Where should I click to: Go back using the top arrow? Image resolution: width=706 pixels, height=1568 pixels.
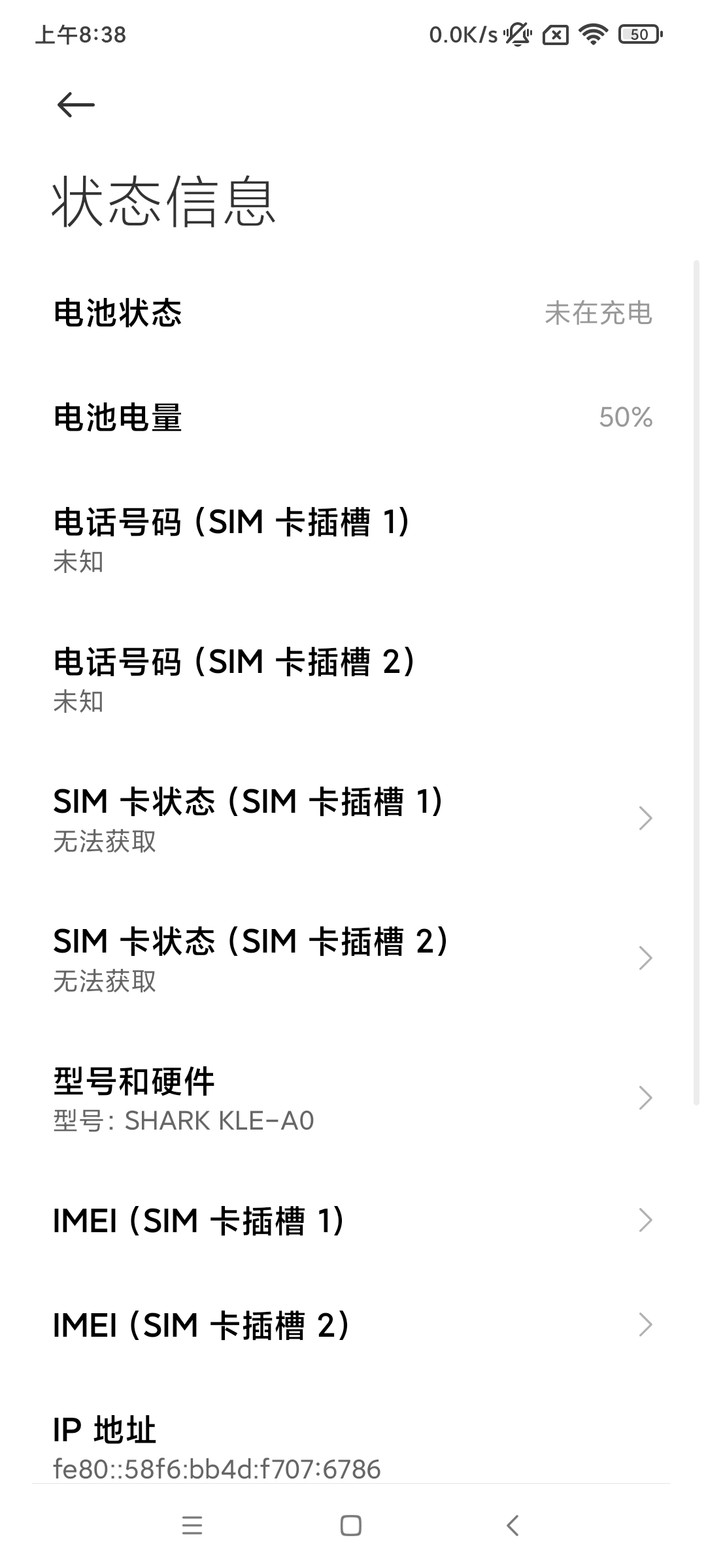pos(76,105)
